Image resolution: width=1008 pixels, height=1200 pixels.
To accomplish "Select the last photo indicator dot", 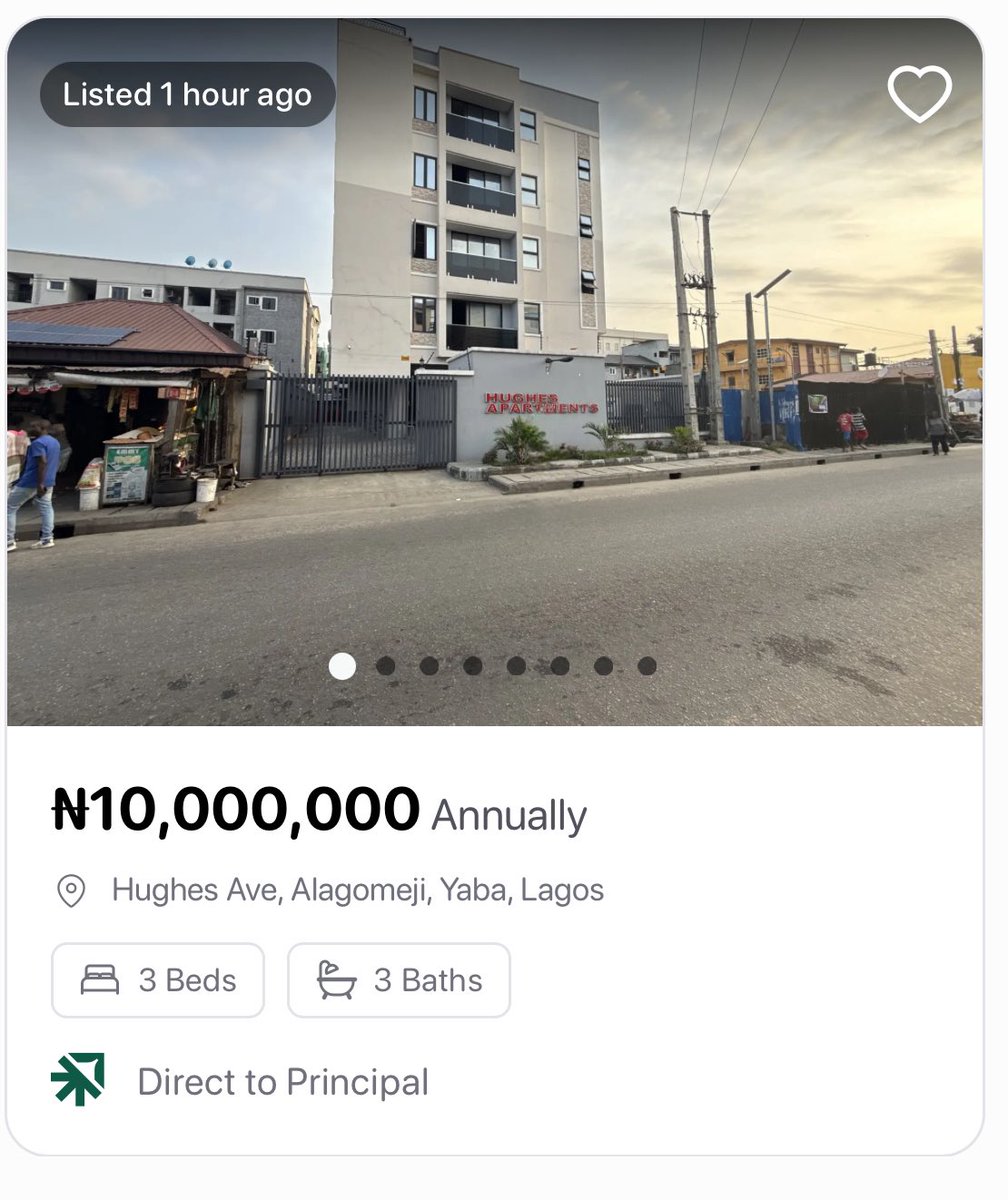I will tap(647, 666).
